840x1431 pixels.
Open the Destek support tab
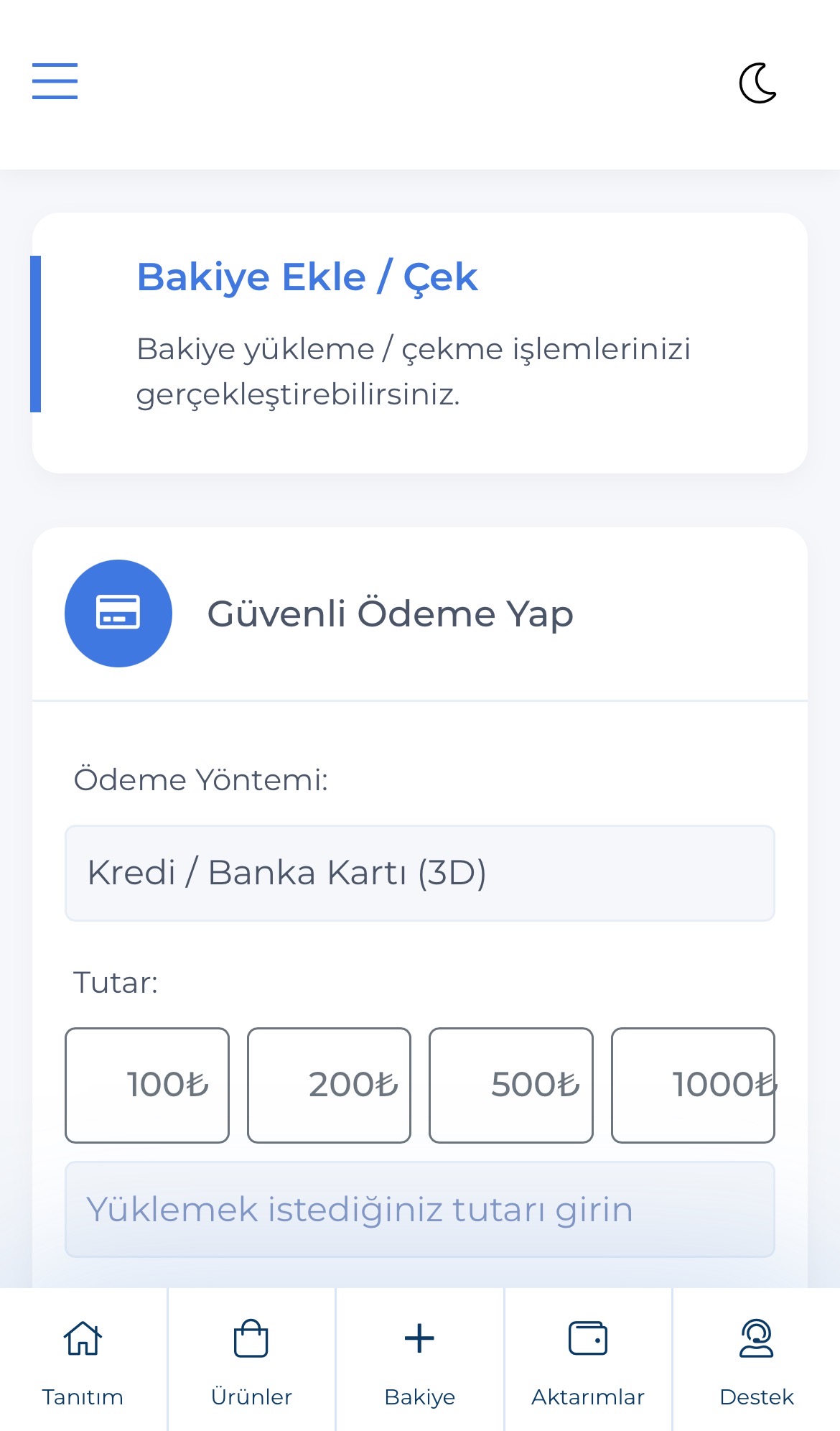[x=757, y=1359]
